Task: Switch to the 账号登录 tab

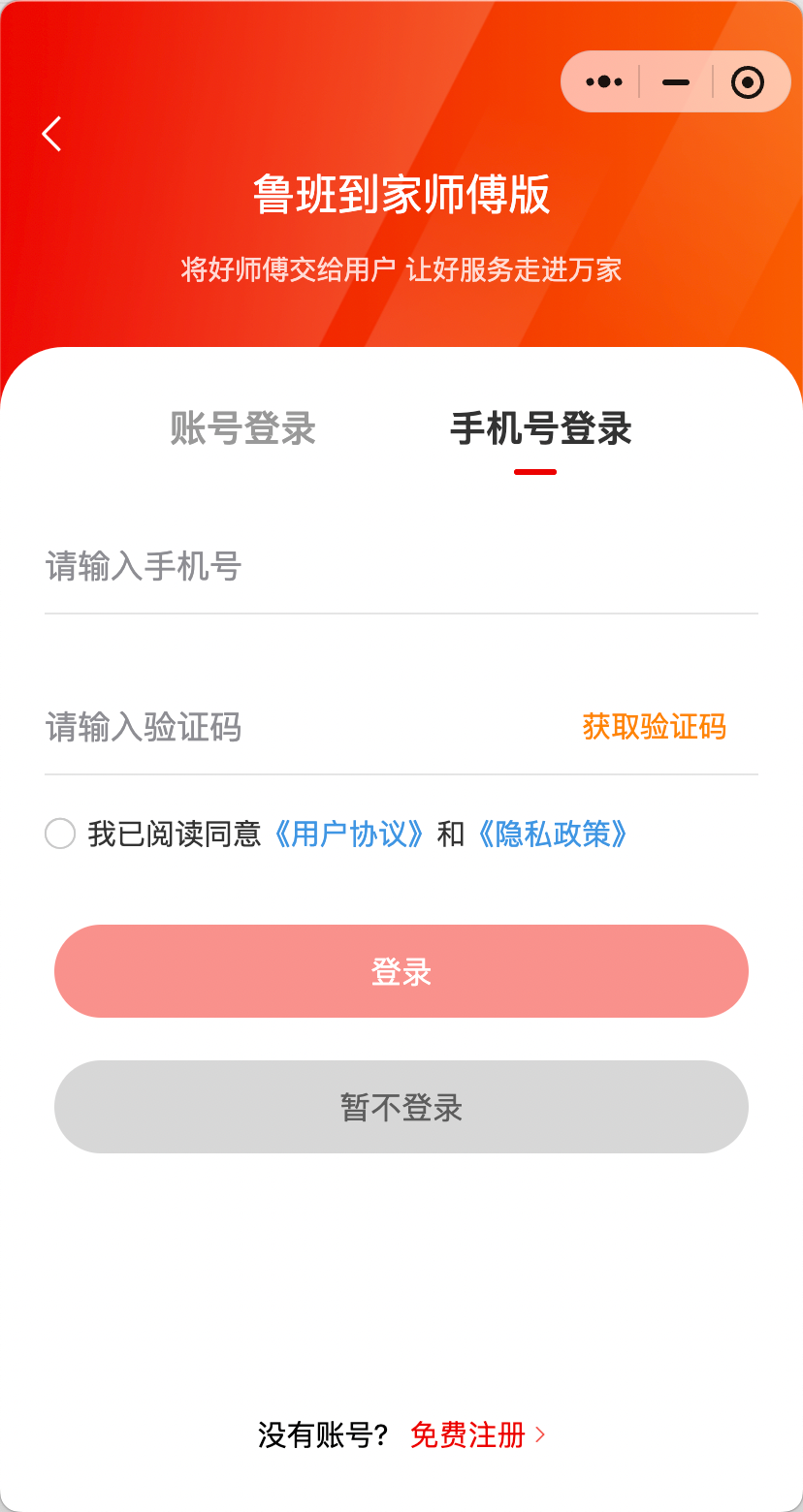Action: pos(243,427)
